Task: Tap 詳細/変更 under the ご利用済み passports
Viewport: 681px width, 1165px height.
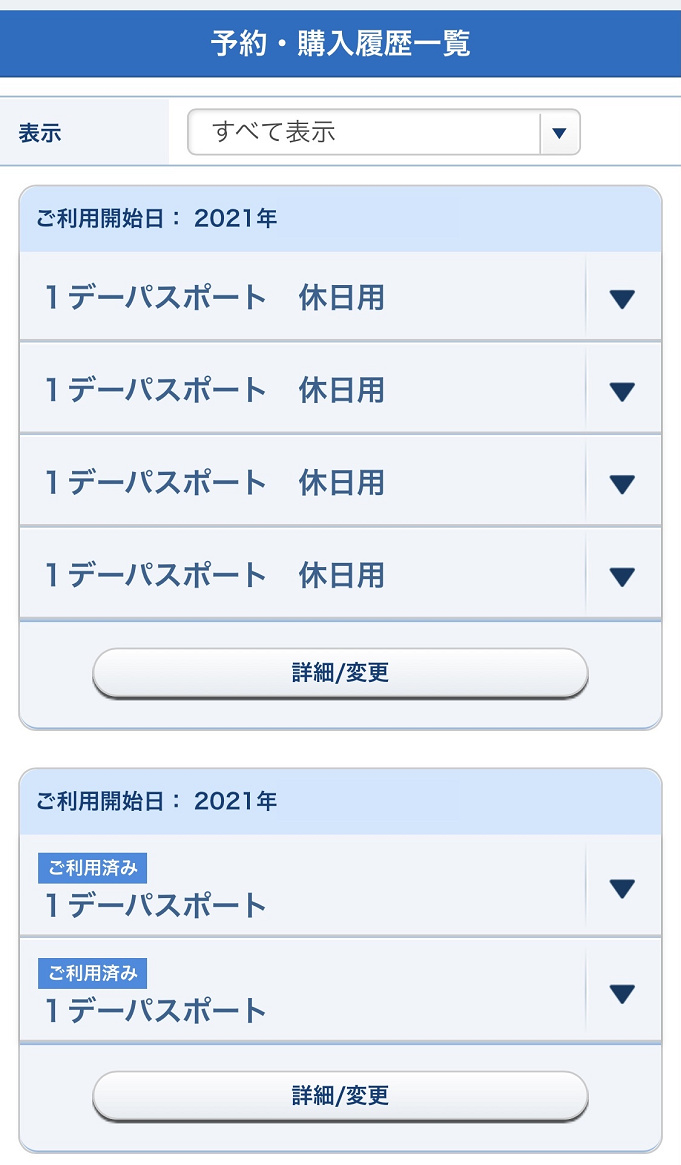Action: [340, 1096]
